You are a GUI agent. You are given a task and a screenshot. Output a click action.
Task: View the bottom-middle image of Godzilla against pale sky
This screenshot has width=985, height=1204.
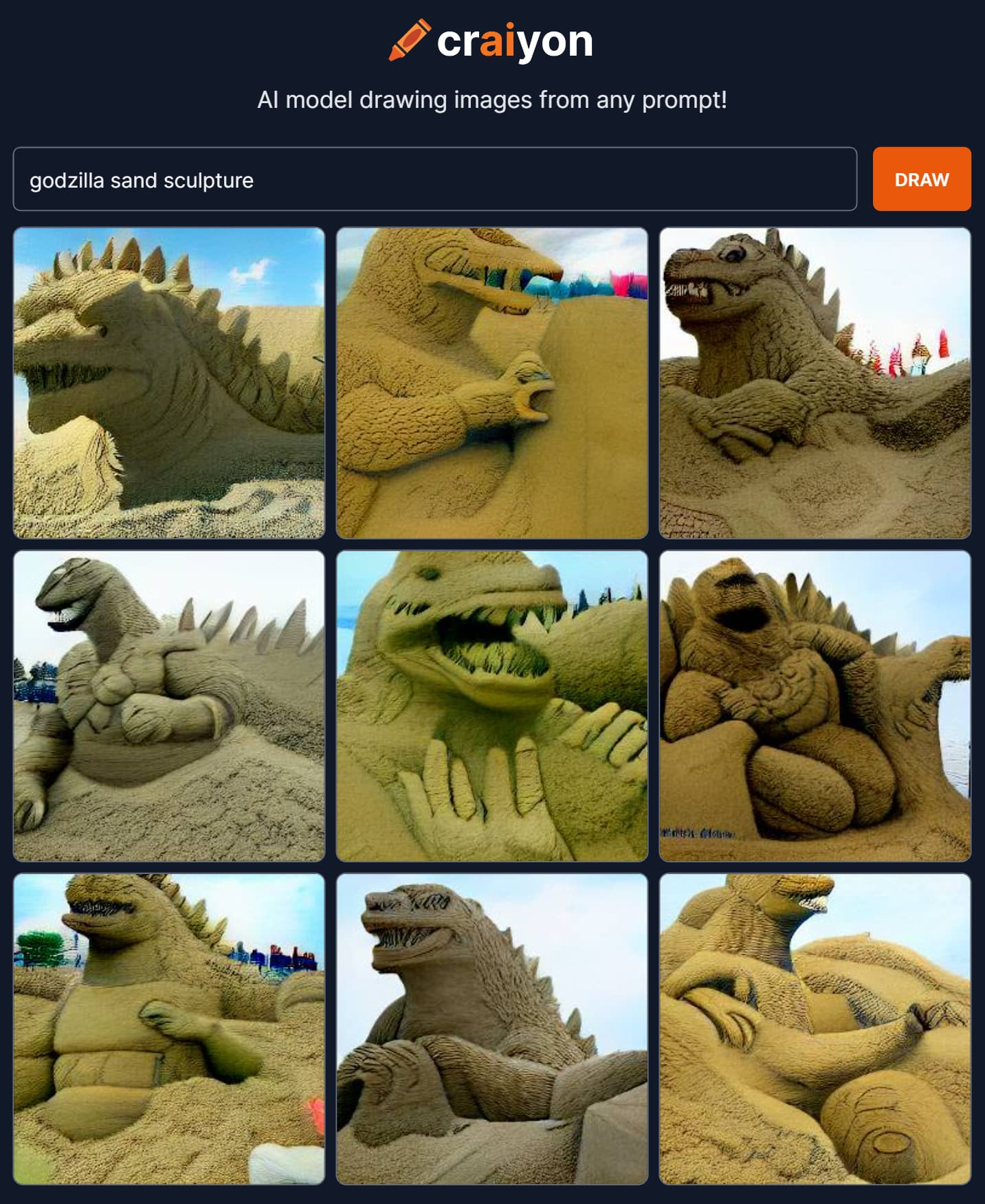[x=491, y=1029]
